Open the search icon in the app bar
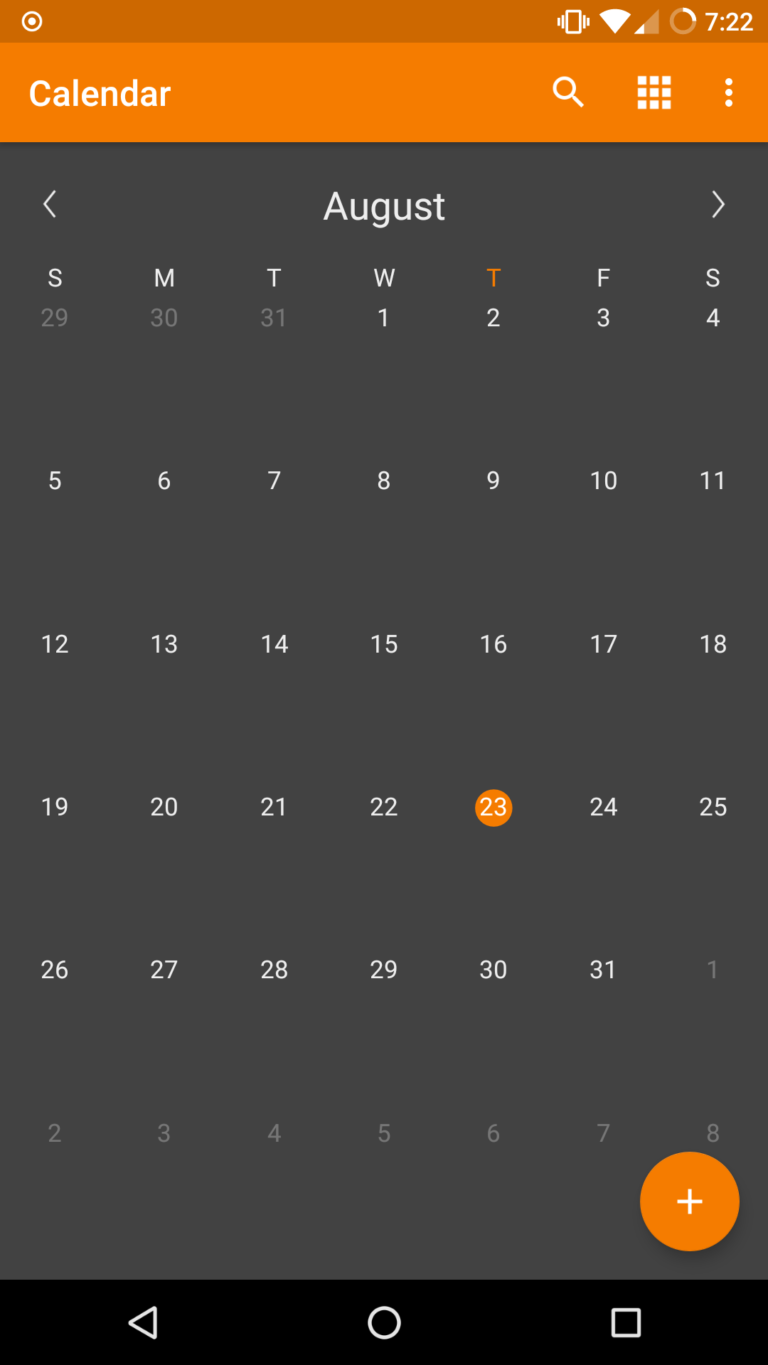The image size is (768, 1365). click(568, 92)
